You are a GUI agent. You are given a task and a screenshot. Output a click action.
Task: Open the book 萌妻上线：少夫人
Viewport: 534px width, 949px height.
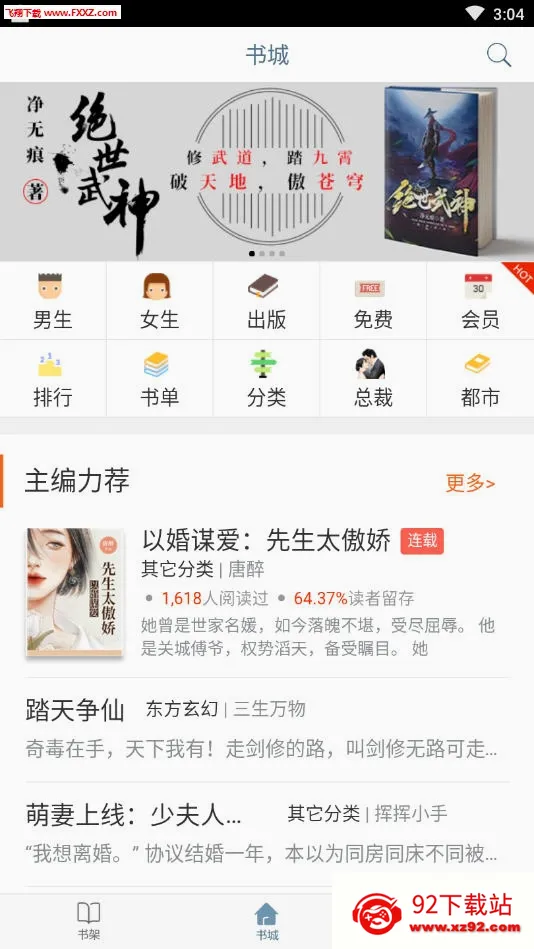click(267, 834)
